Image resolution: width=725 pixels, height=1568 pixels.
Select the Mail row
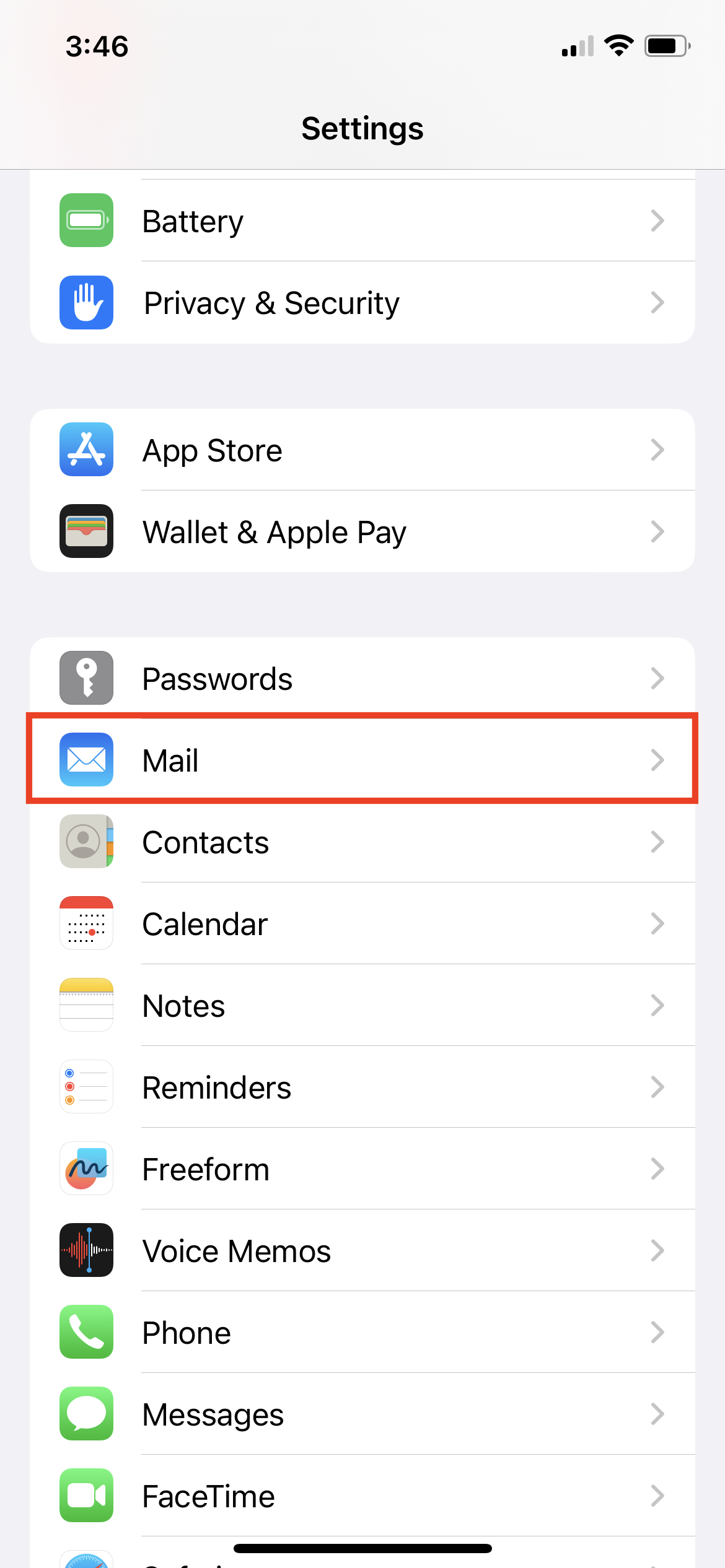tap(362, 760)
